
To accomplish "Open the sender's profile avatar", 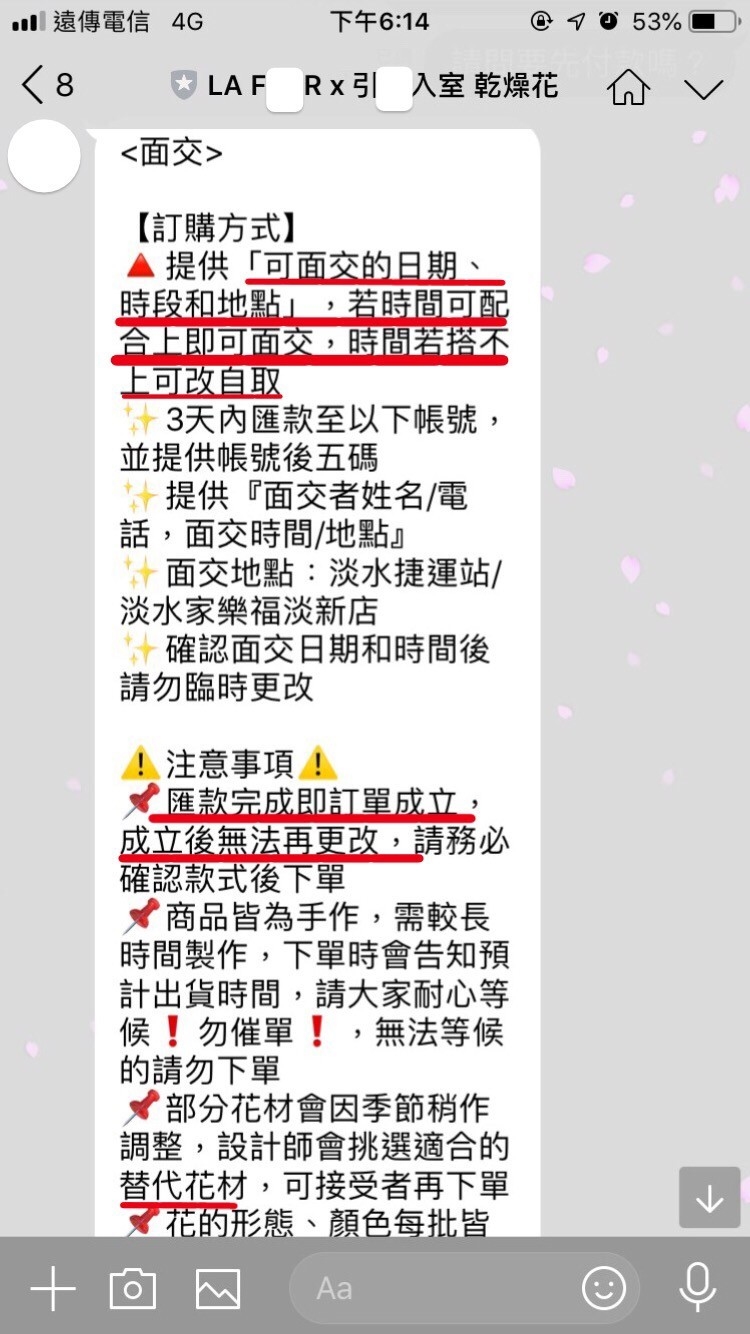I will coord(44,156).
